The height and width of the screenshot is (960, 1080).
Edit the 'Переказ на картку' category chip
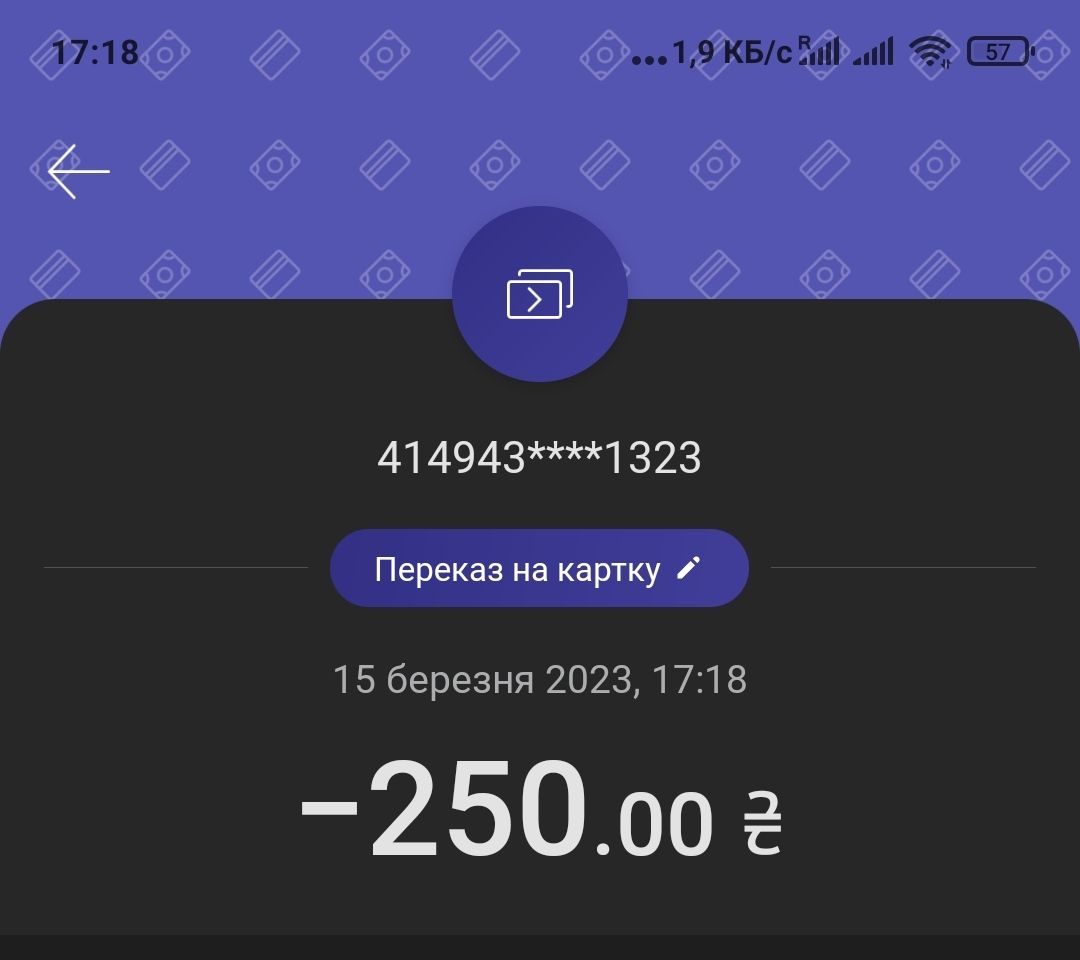click(539, 569)
